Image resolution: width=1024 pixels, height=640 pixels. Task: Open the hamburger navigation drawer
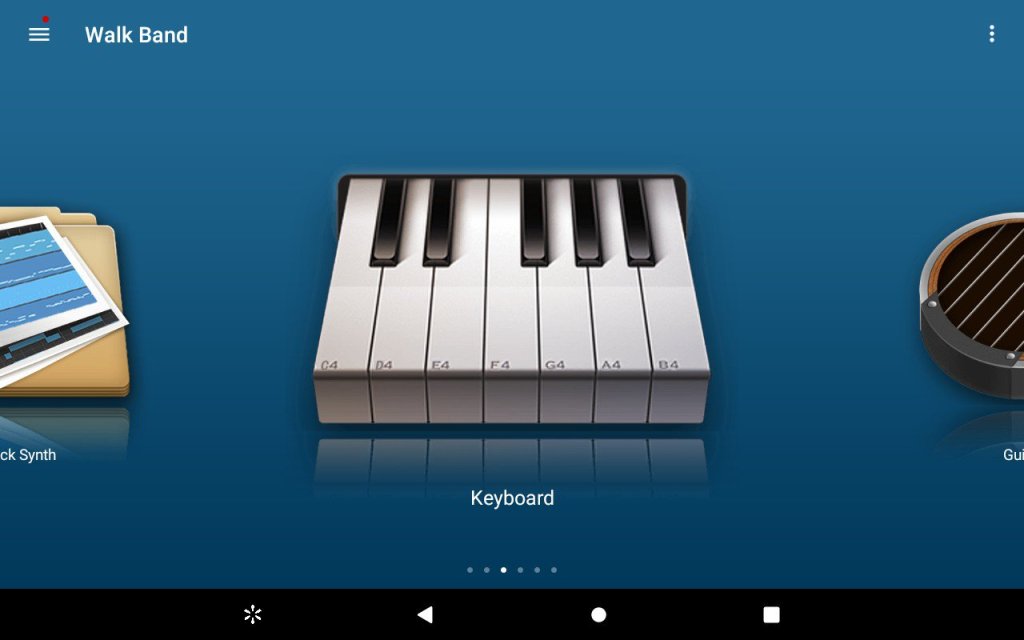pyautogui.click(x=39, y=34)
